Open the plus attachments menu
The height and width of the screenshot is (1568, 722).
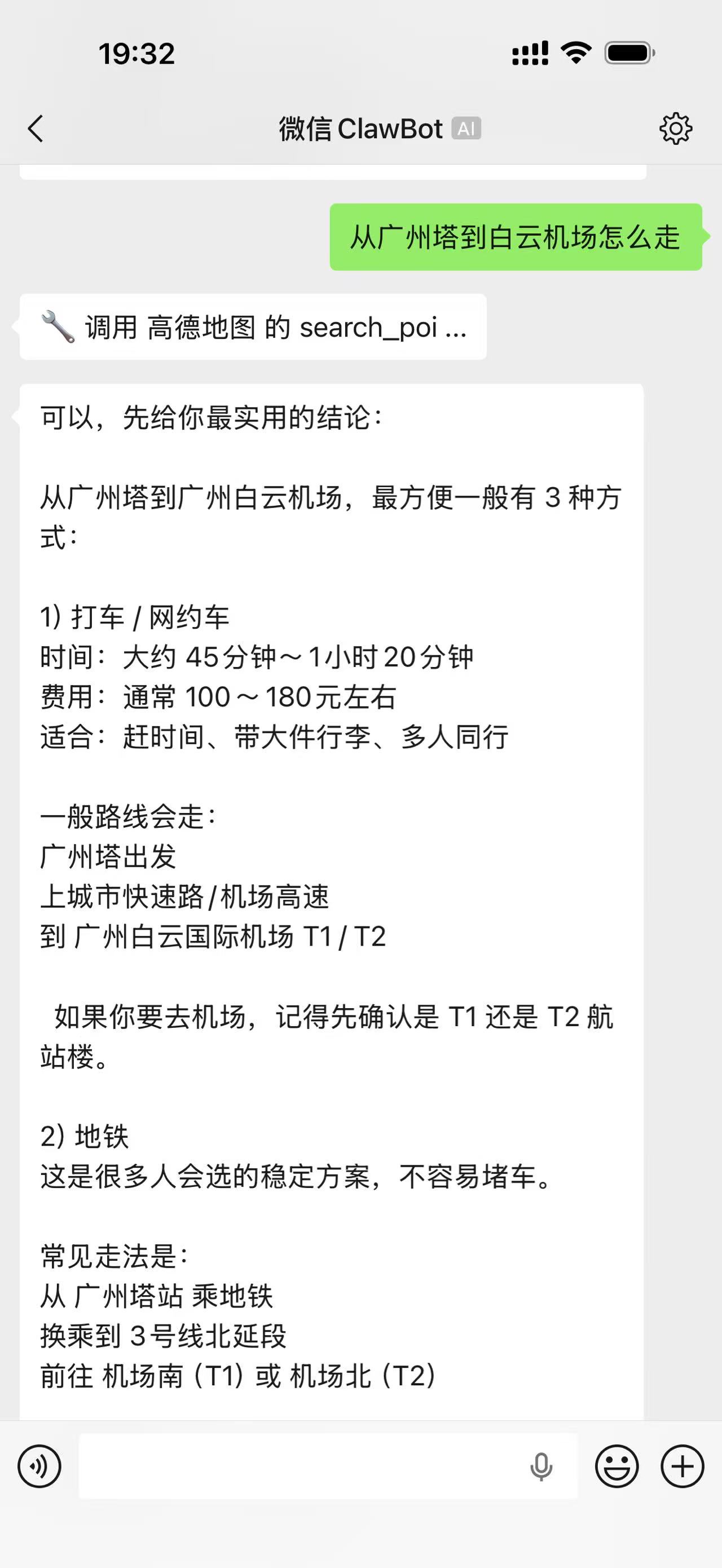click(682, 1466)
